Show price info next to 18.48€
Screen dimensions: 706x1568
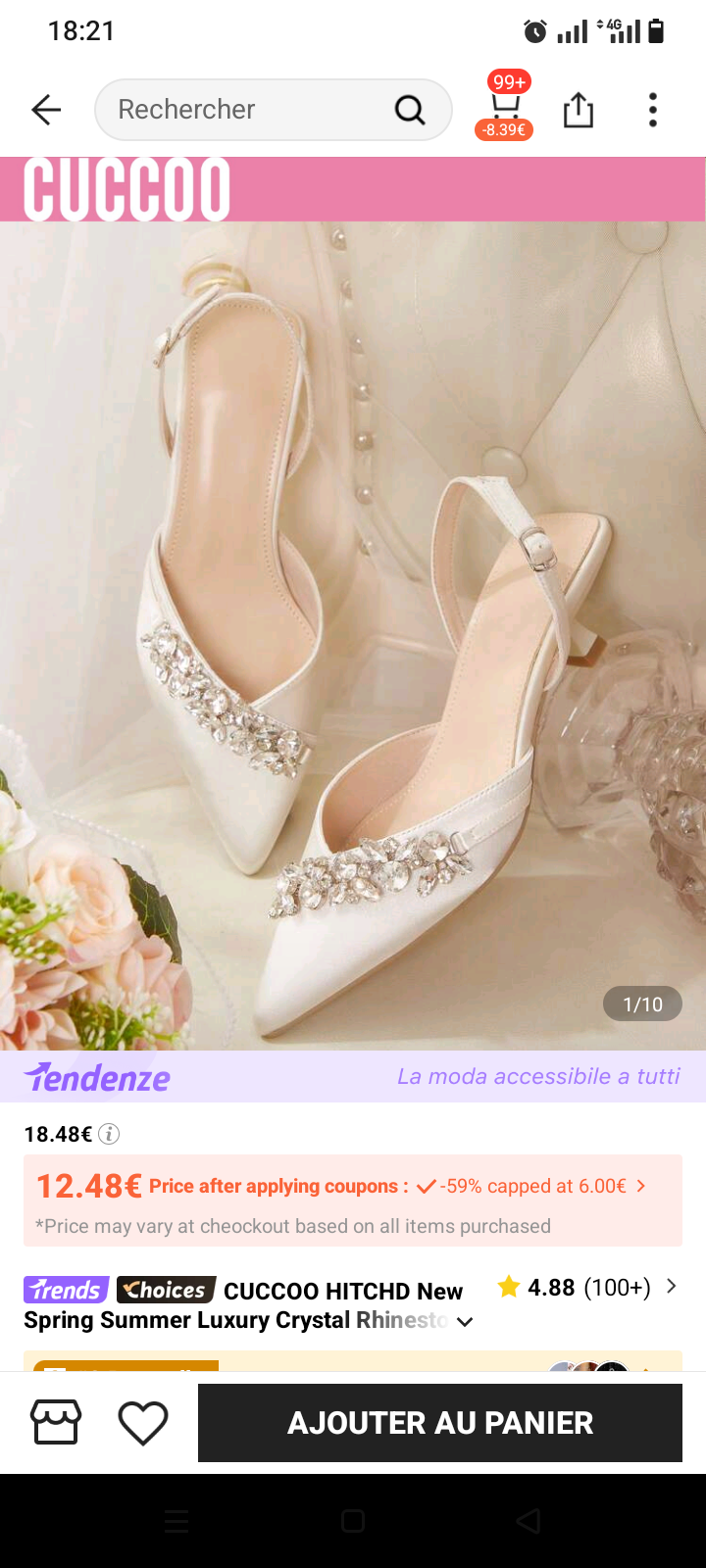110,1134
